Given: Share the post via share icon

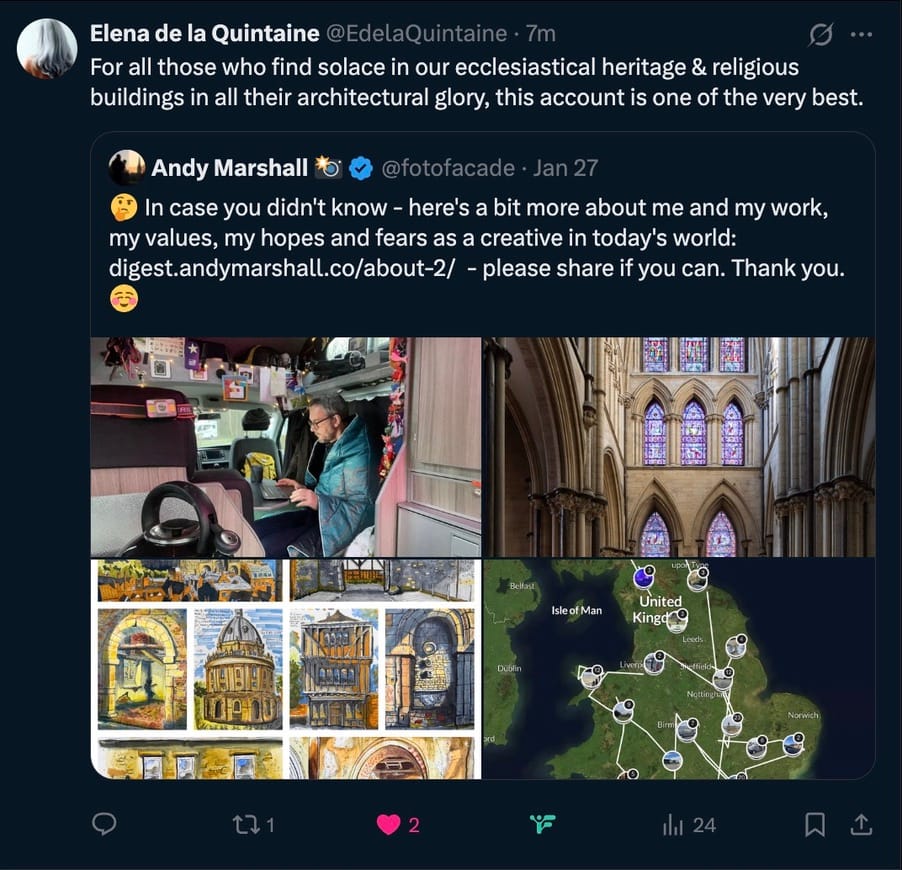Looking at the screenshot, I should click(x=860, y=824).
